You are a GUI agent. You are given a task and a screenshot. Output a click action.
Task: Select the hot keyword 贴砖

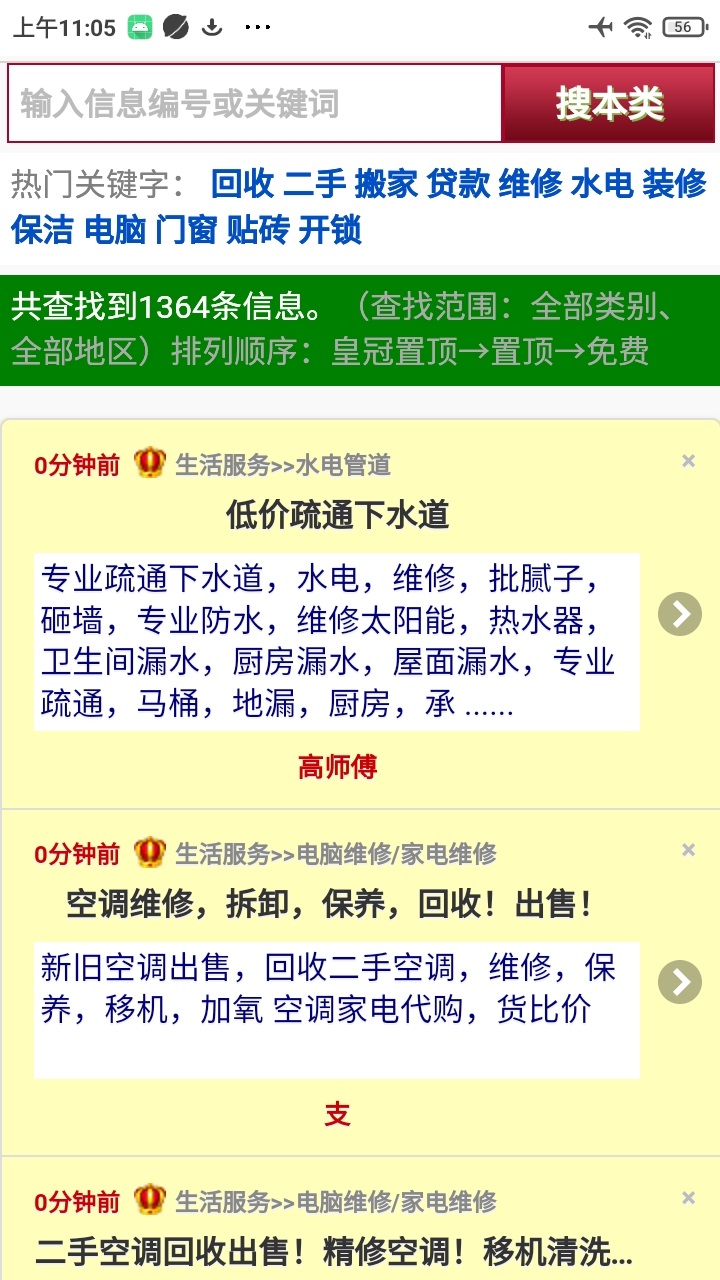(x=258, y=230)
